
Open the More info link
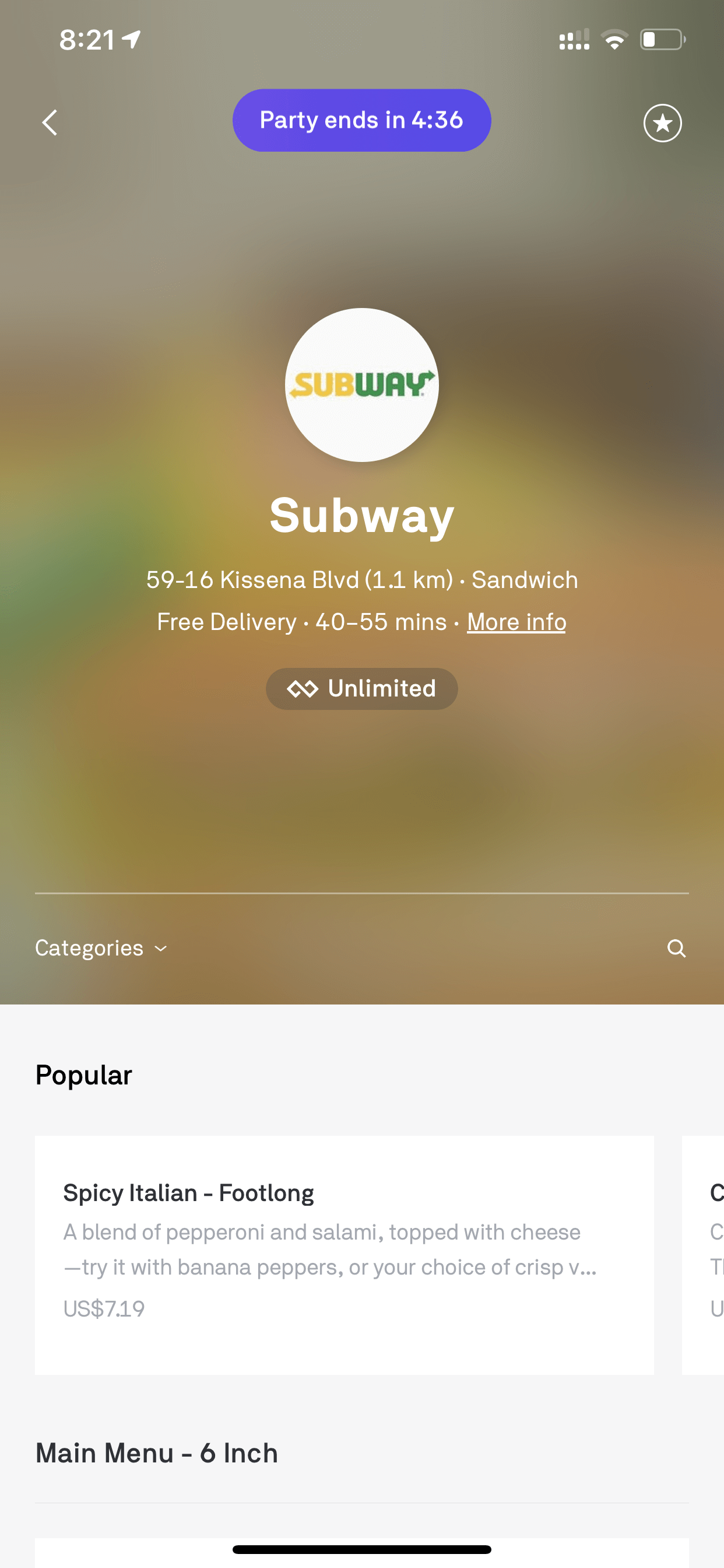tap(516, 621)
